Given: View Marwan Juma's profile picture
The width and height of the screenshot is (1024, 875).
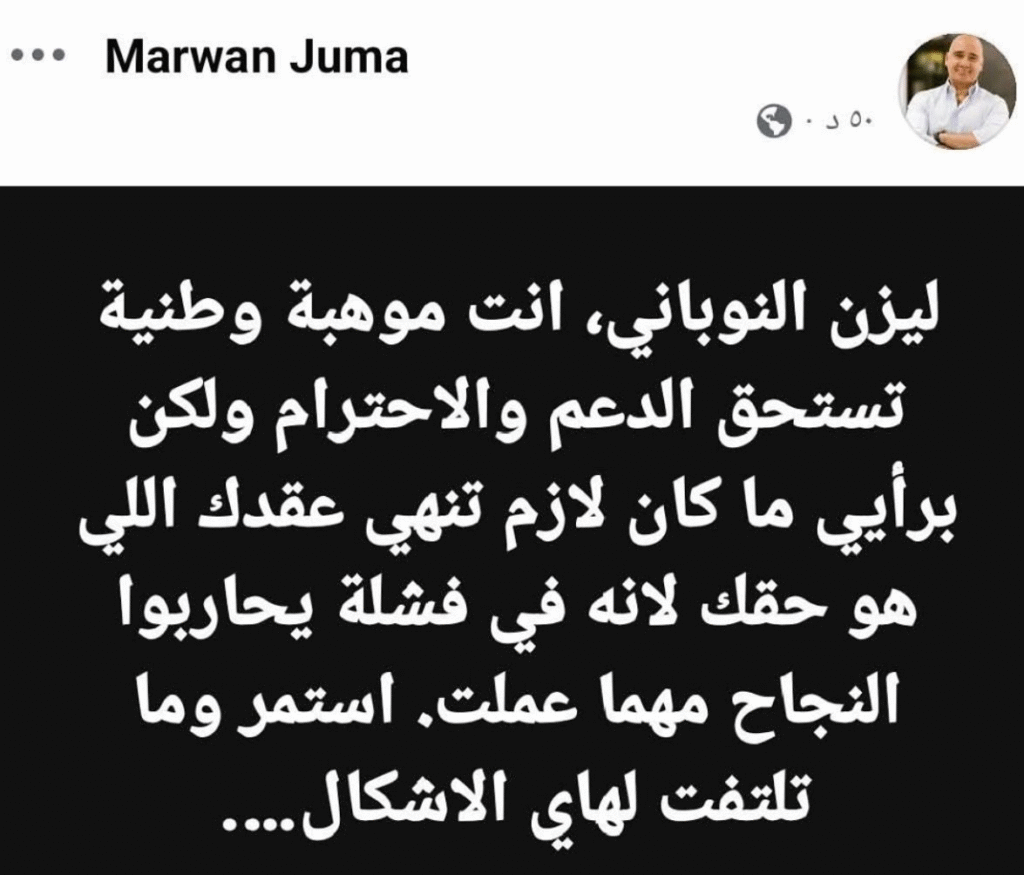Looking at the screenshot, I should tap(958, 92).
